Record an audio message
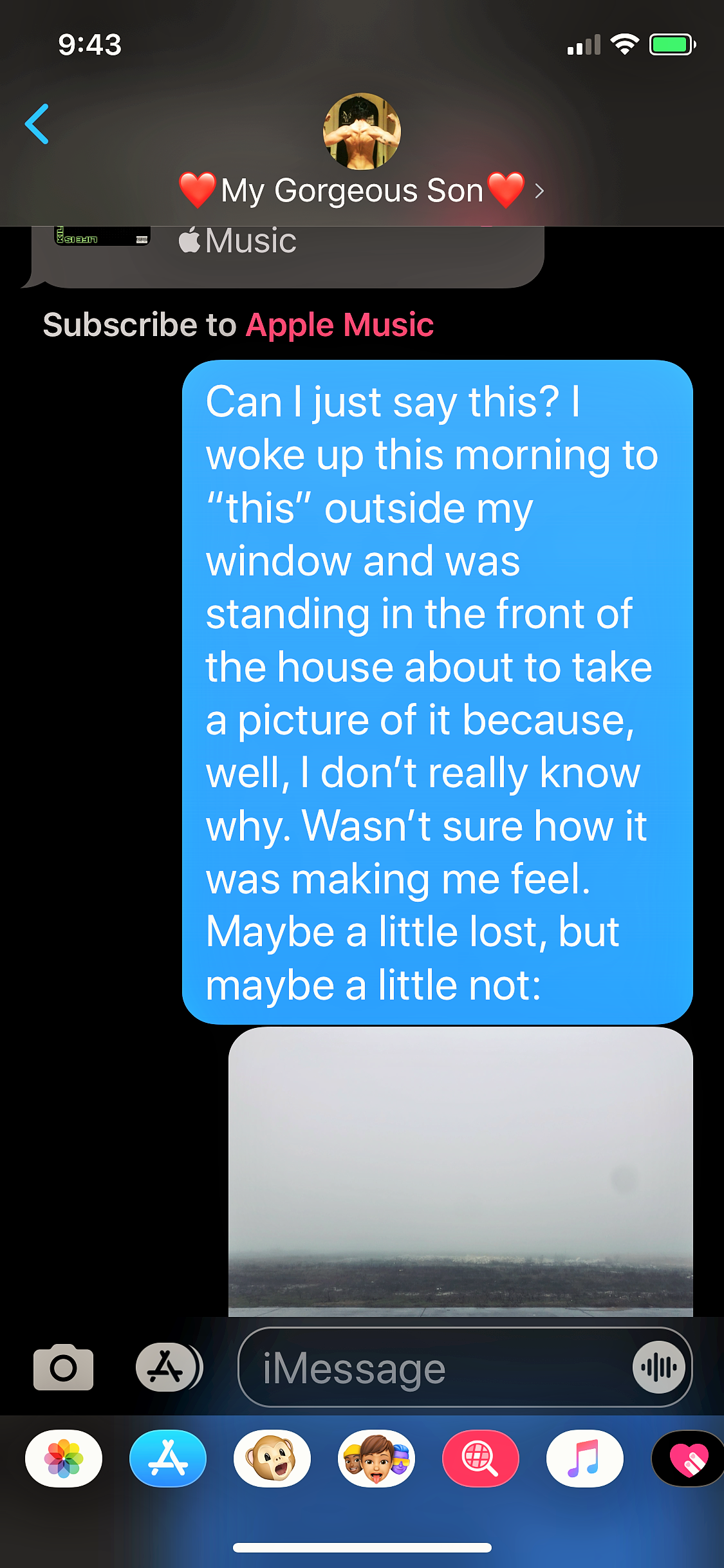Viewport: 724px width, 1568px height. (659, 1367)
